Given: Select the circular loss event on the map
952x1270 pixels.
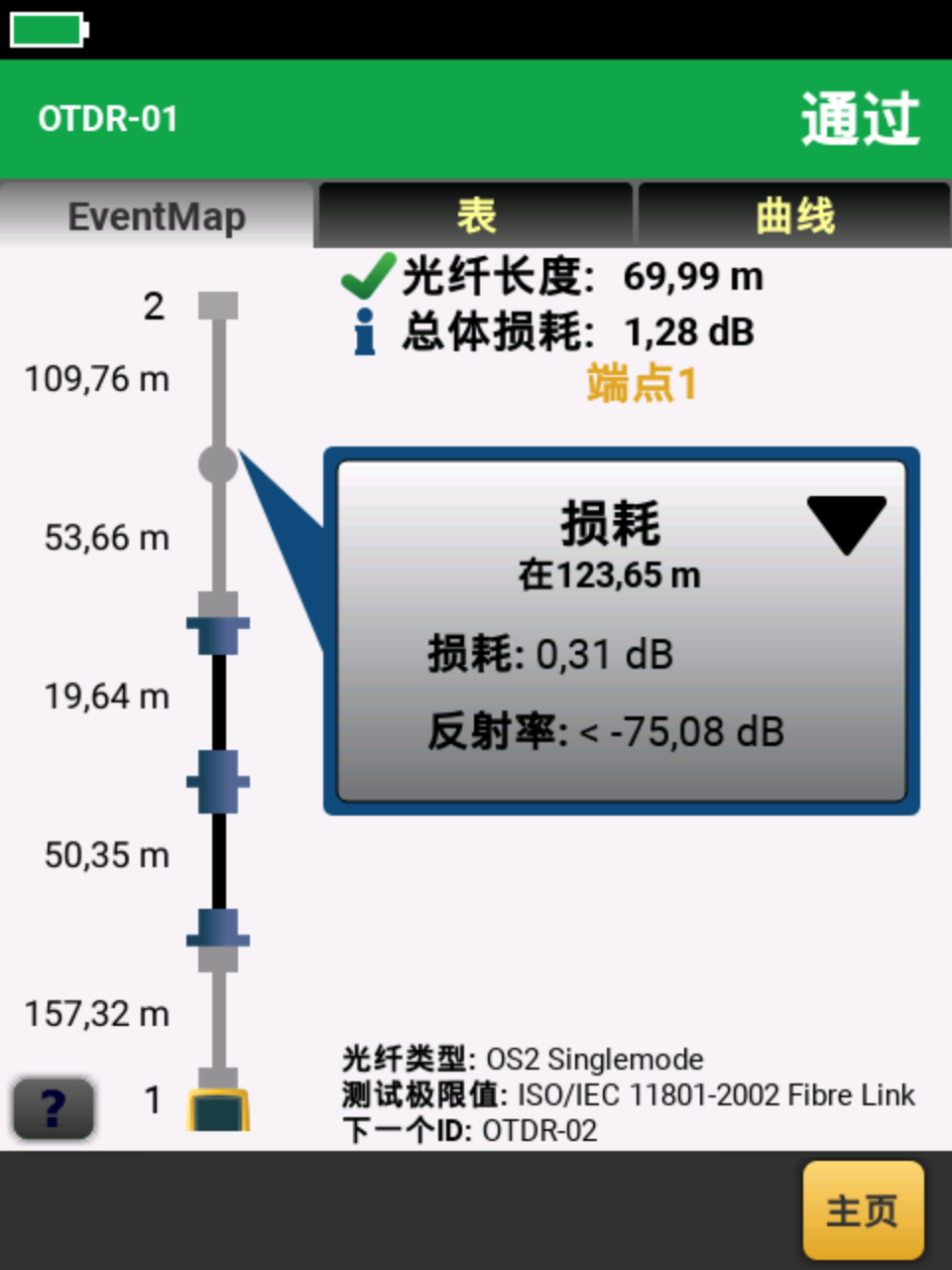Looking at the screenshot, I should 218,463.
